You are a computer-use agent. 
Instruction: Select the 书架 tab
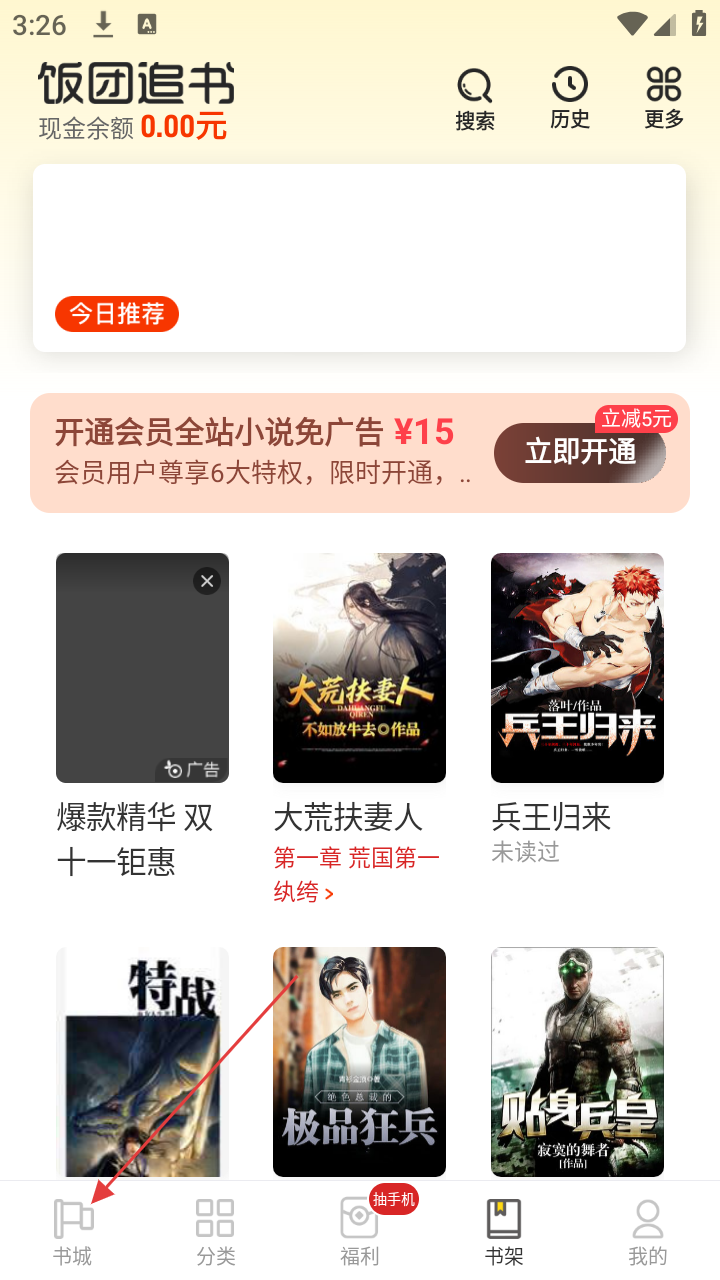504,1232
